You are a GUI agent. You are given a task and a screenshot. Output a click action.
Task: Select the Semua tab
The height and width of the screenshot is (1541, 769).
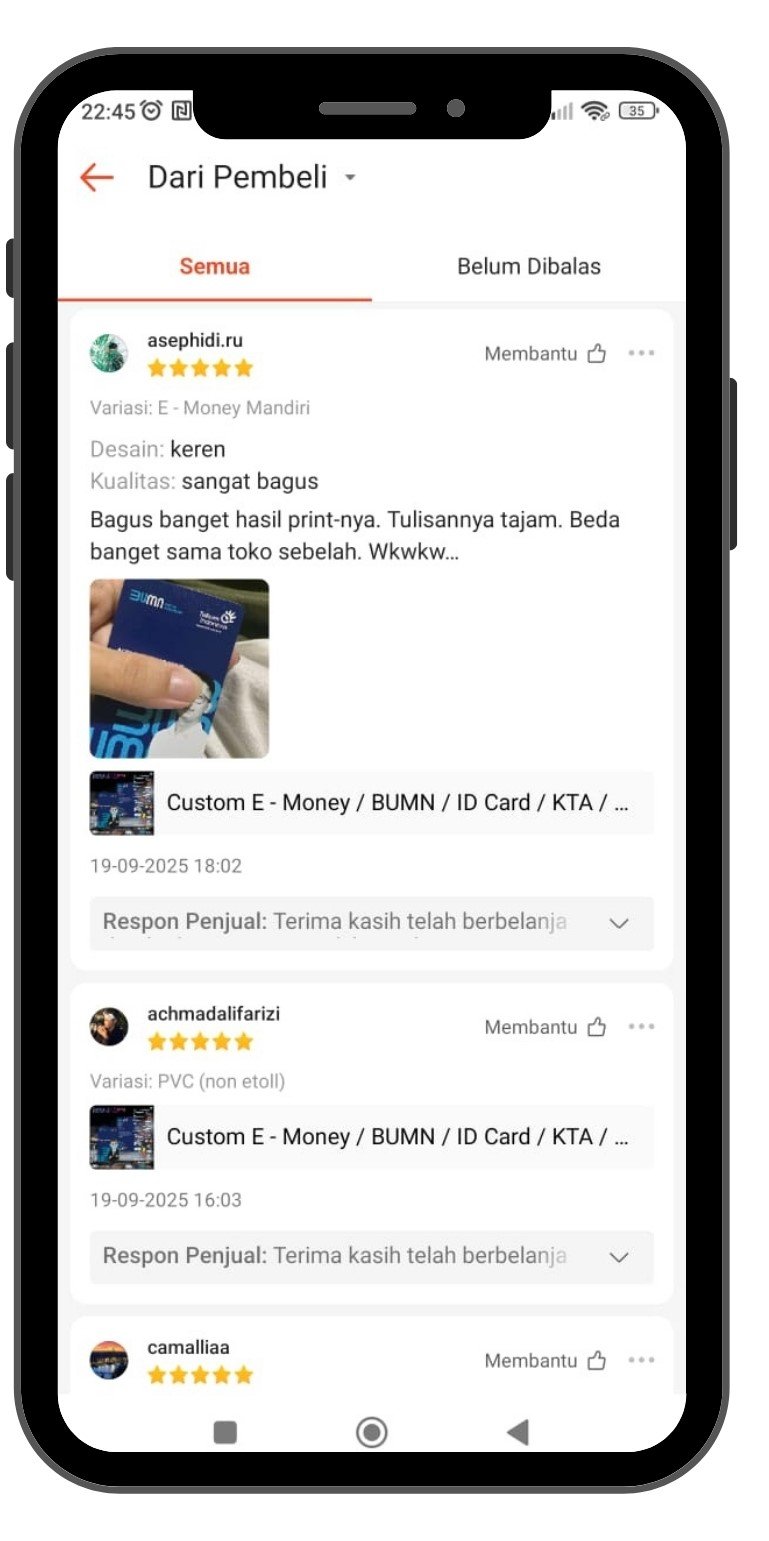[x=214, y=266]
